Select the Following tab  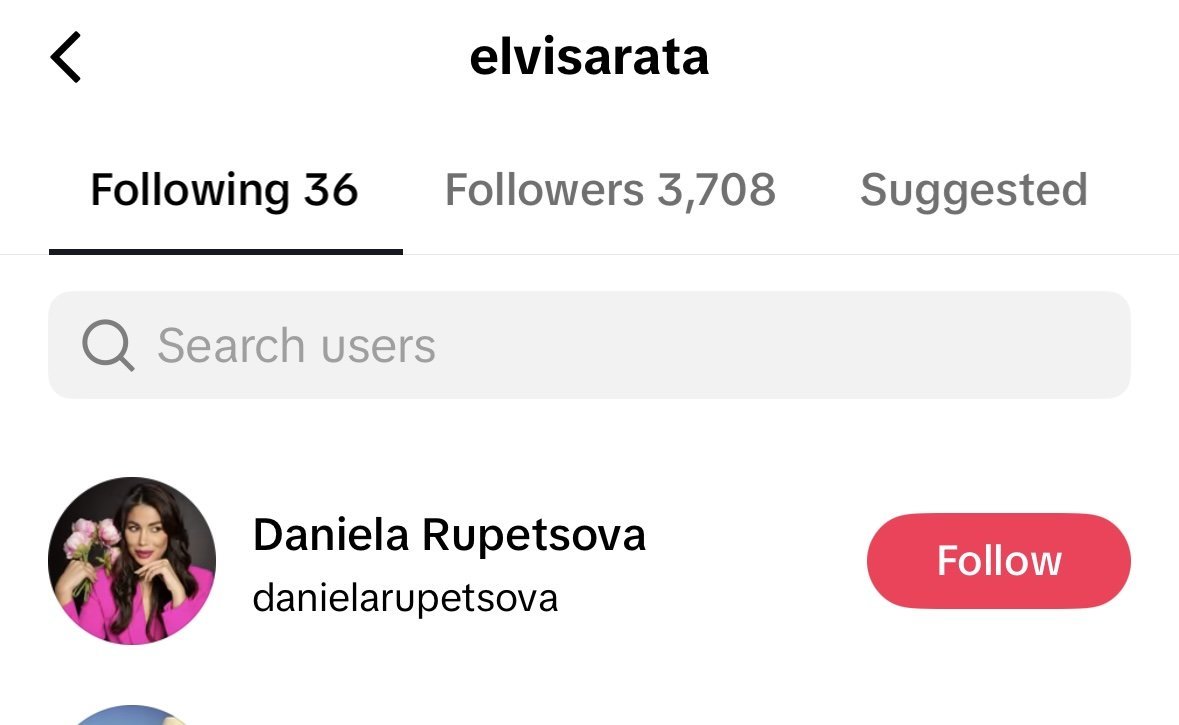pyautogui.click(x=224, y=190)
